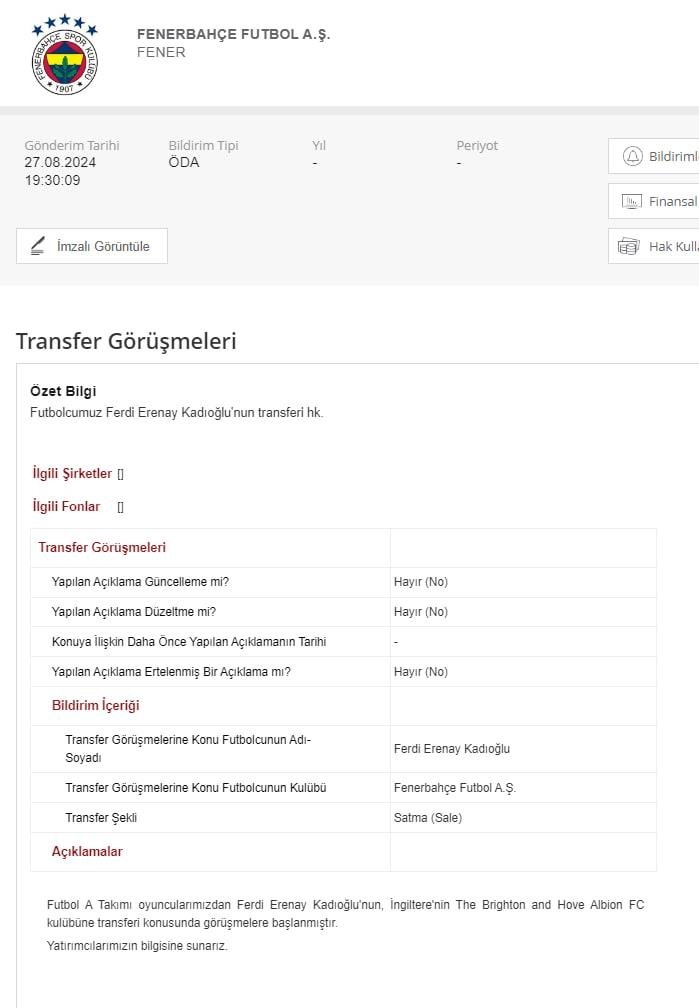Screen dimensions: 699x1008
Task: Open the Hak Kullanım button
Action: point(655,246)
